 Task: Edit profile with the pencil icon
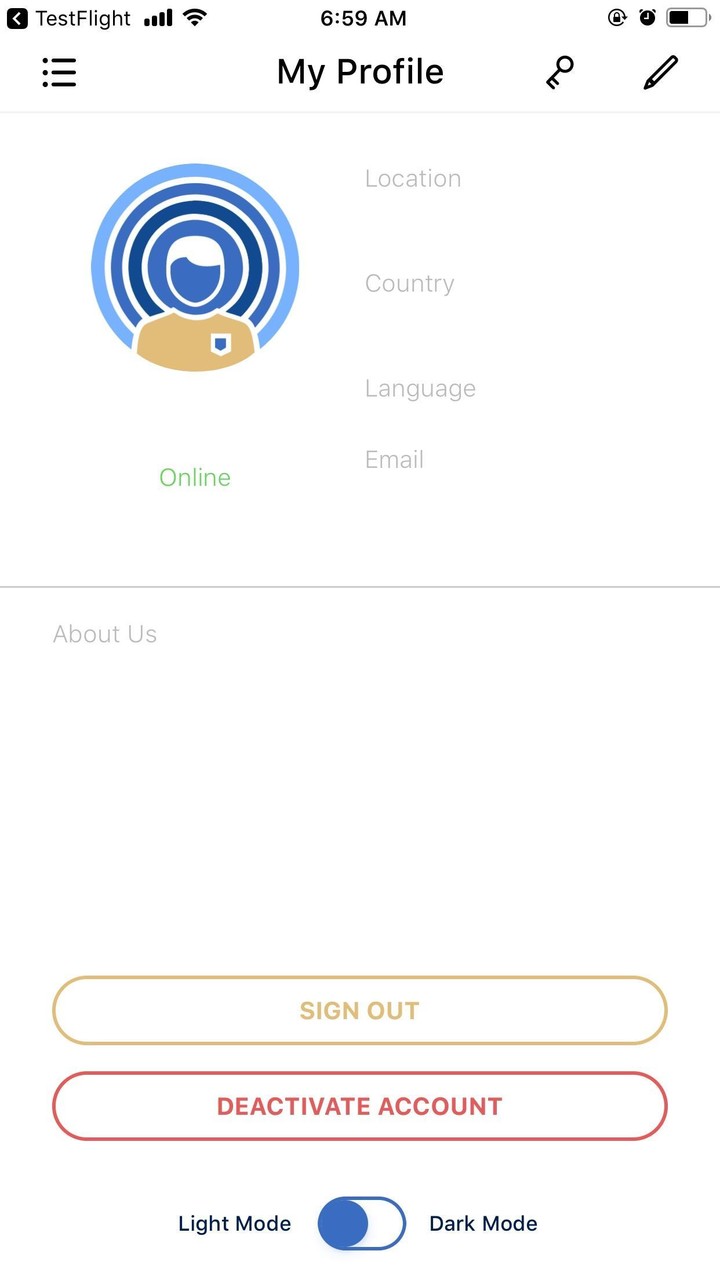pyautogui.click(x=660, y=72)
